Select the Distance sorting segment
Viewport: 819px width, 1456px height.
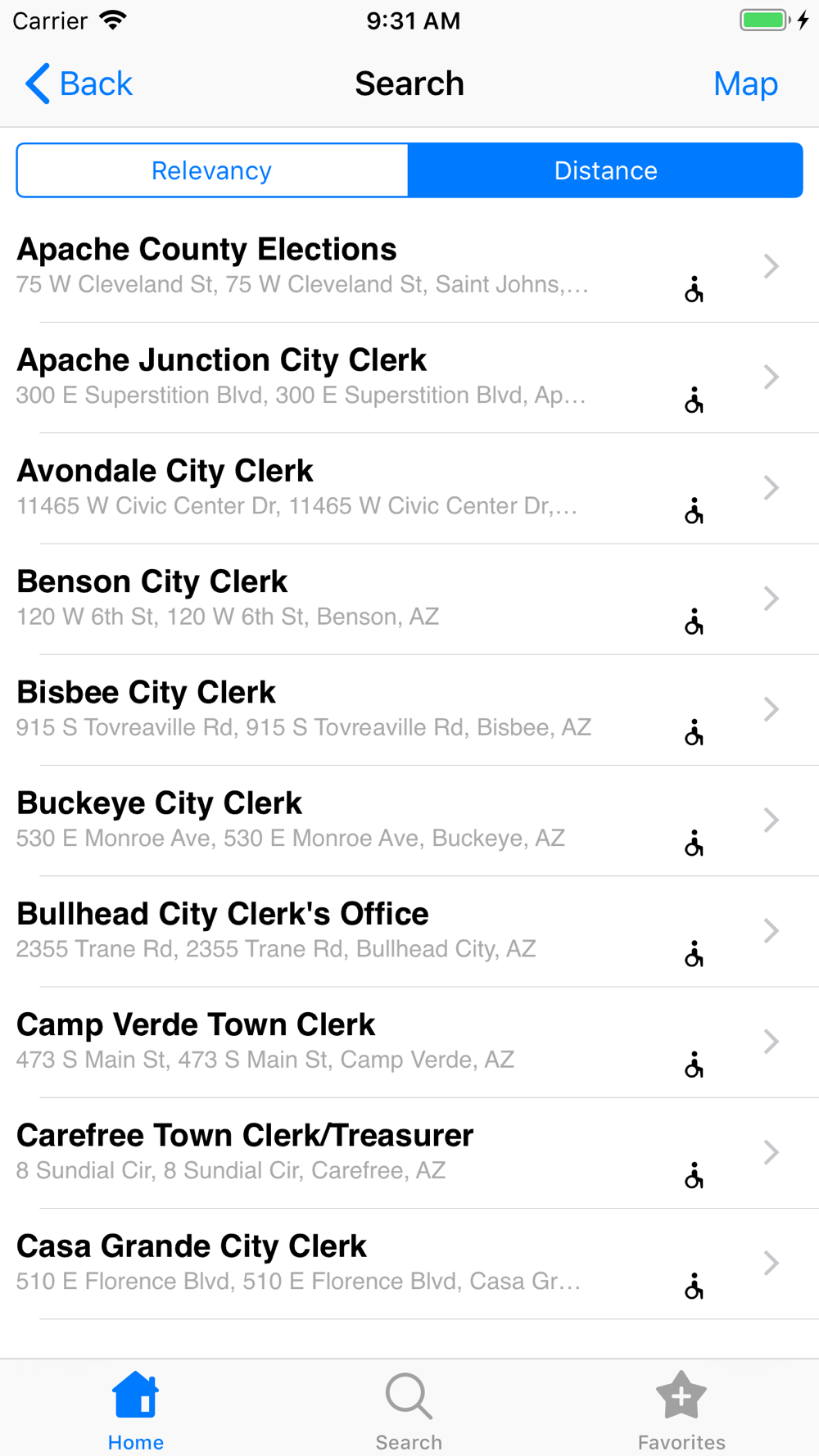tap(605, 170)
